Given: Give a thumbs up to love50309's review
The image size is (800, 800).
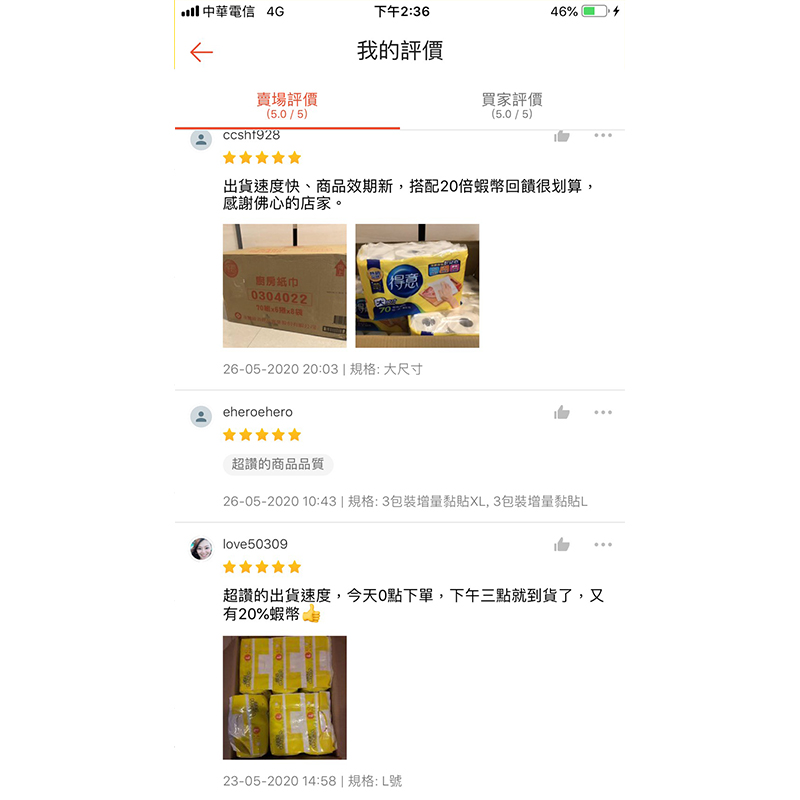Looking at the screenshot, I should click(562, 545).
